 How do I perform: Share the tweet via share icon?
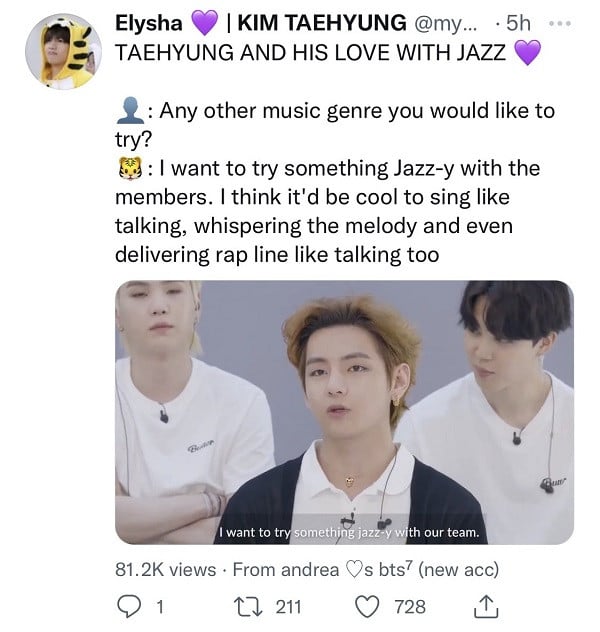(484, 606)
